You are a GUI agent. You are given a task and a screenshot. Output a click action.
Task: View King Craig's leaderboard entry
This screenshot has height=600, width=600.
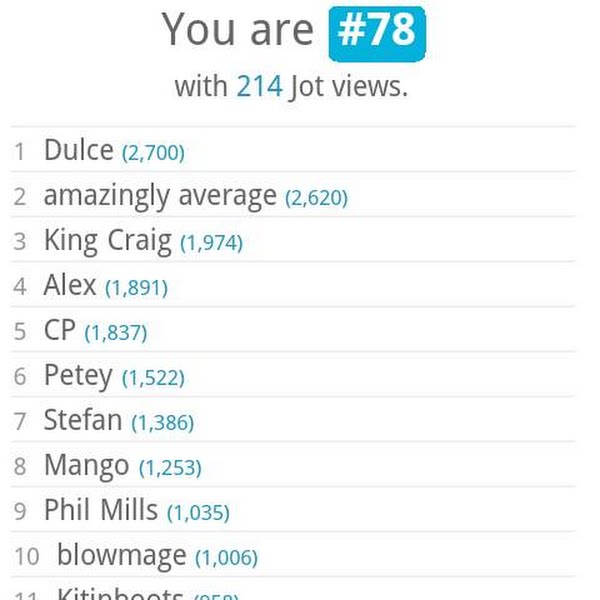108,241
